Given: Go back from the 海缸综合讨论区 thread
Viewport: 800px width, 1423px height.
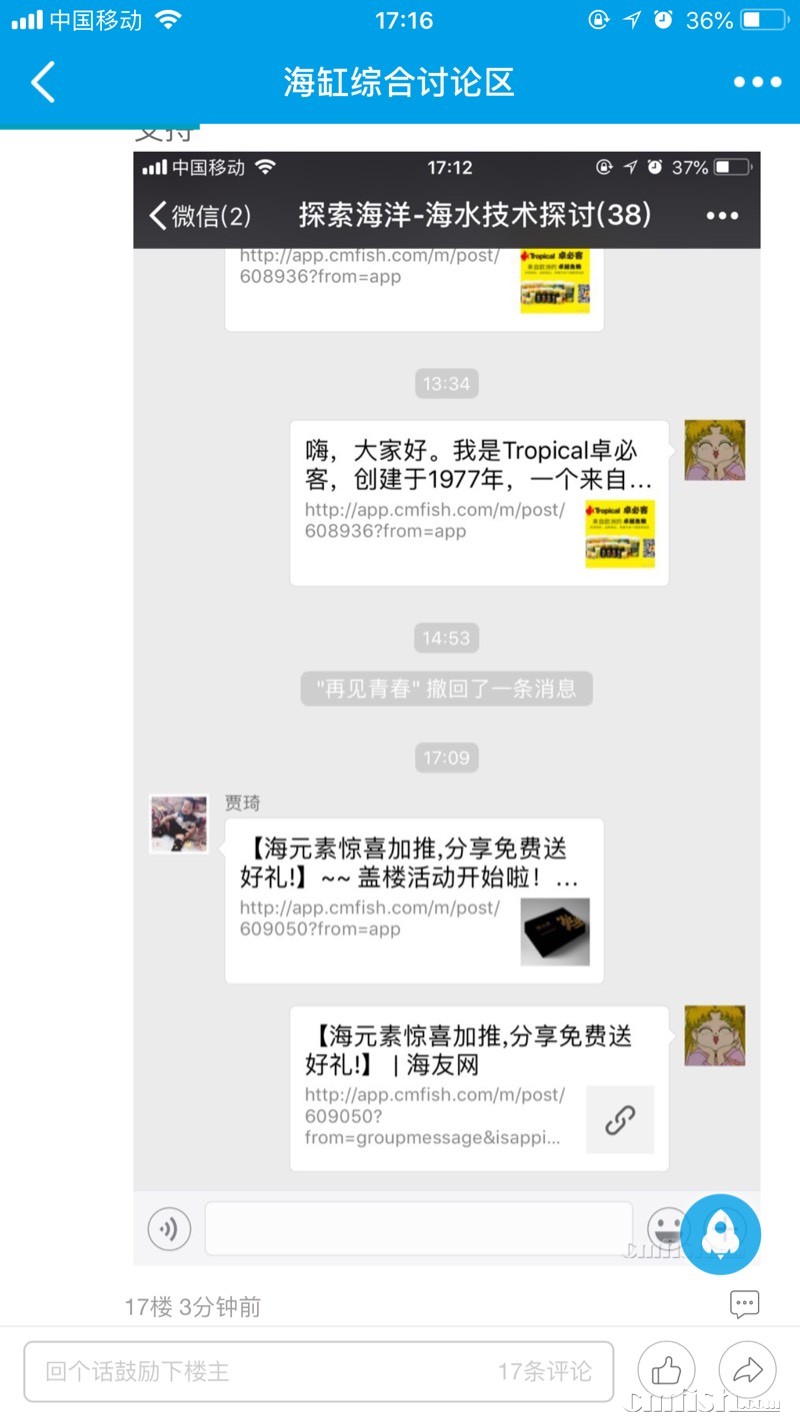Looking at the screenshot, I should pyautogui.click(x=43, y=82).
